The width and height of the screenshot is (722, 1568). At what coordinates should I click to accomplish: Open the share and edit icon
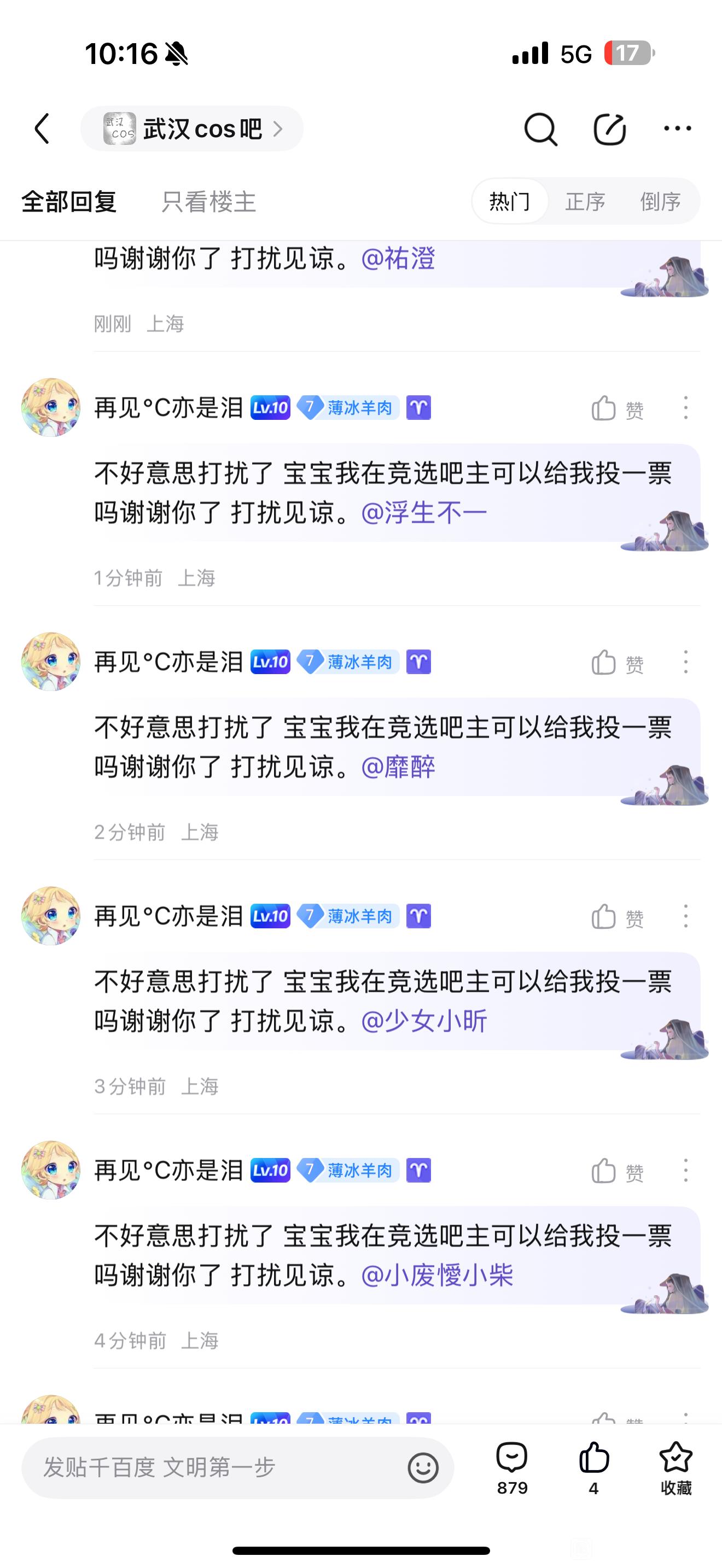click(x=609, y=128)
